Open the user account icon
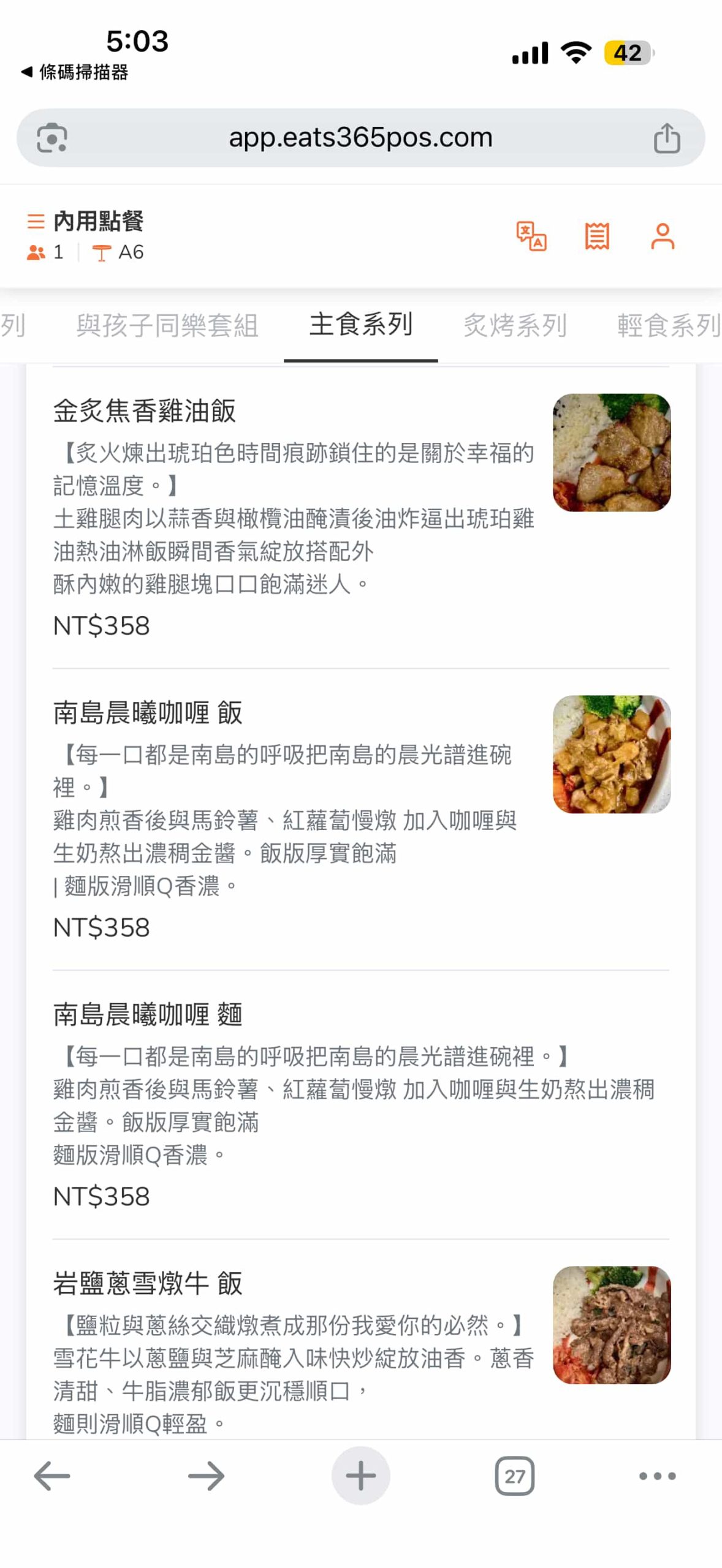 click(x=663, y=236)
